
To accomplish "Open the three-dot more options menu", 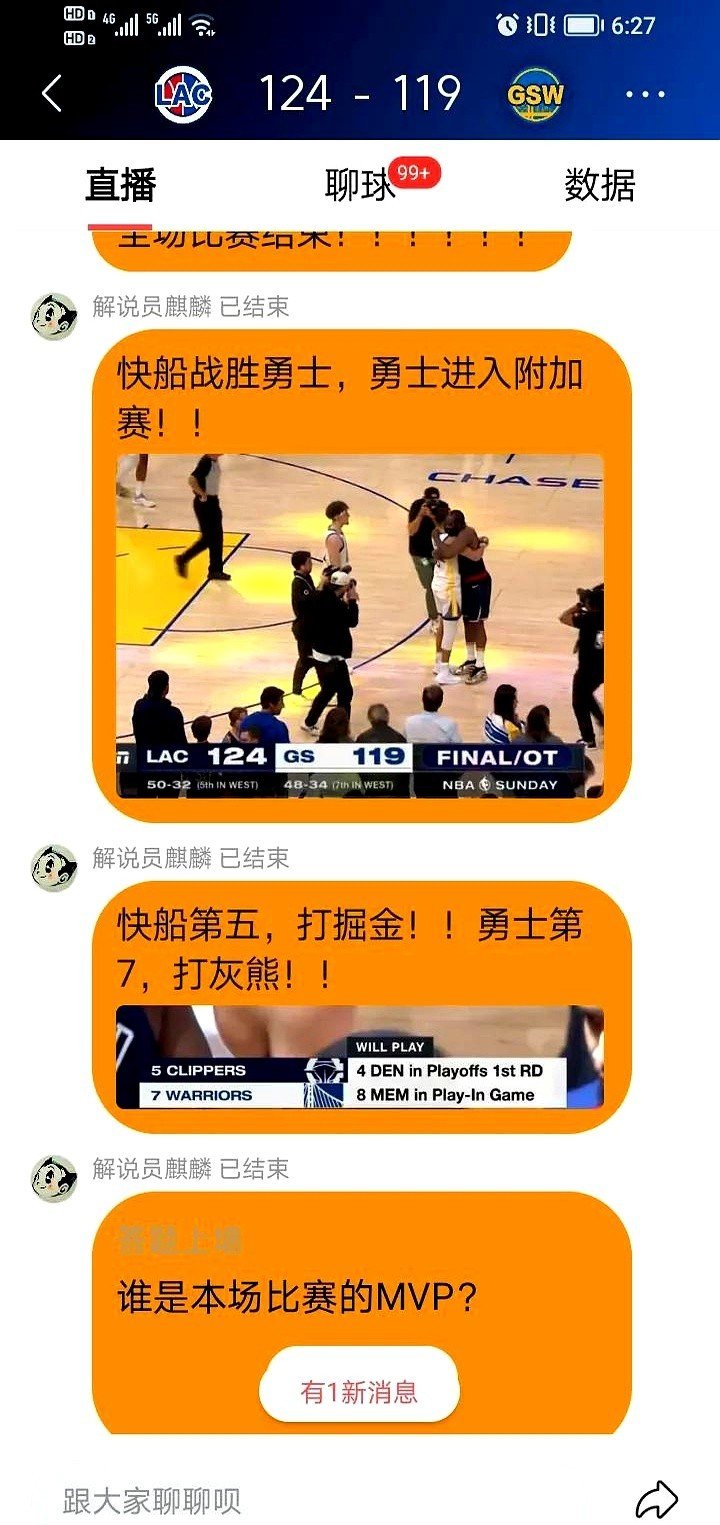I will pyautogui.click(x=646, y=92).
